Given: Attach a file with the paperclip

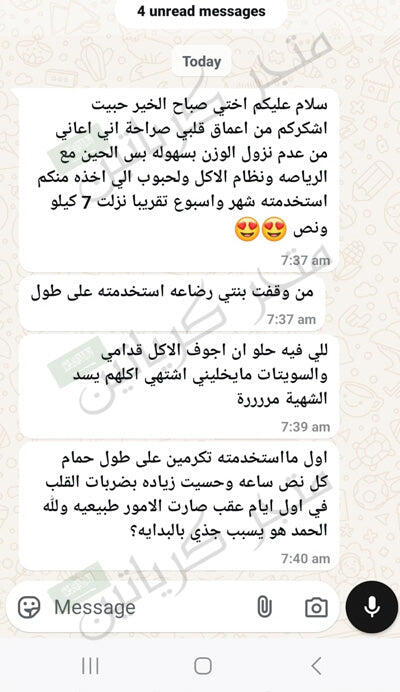Looking at the screenshot, I should pyautogui.click(x=264, y=607).
